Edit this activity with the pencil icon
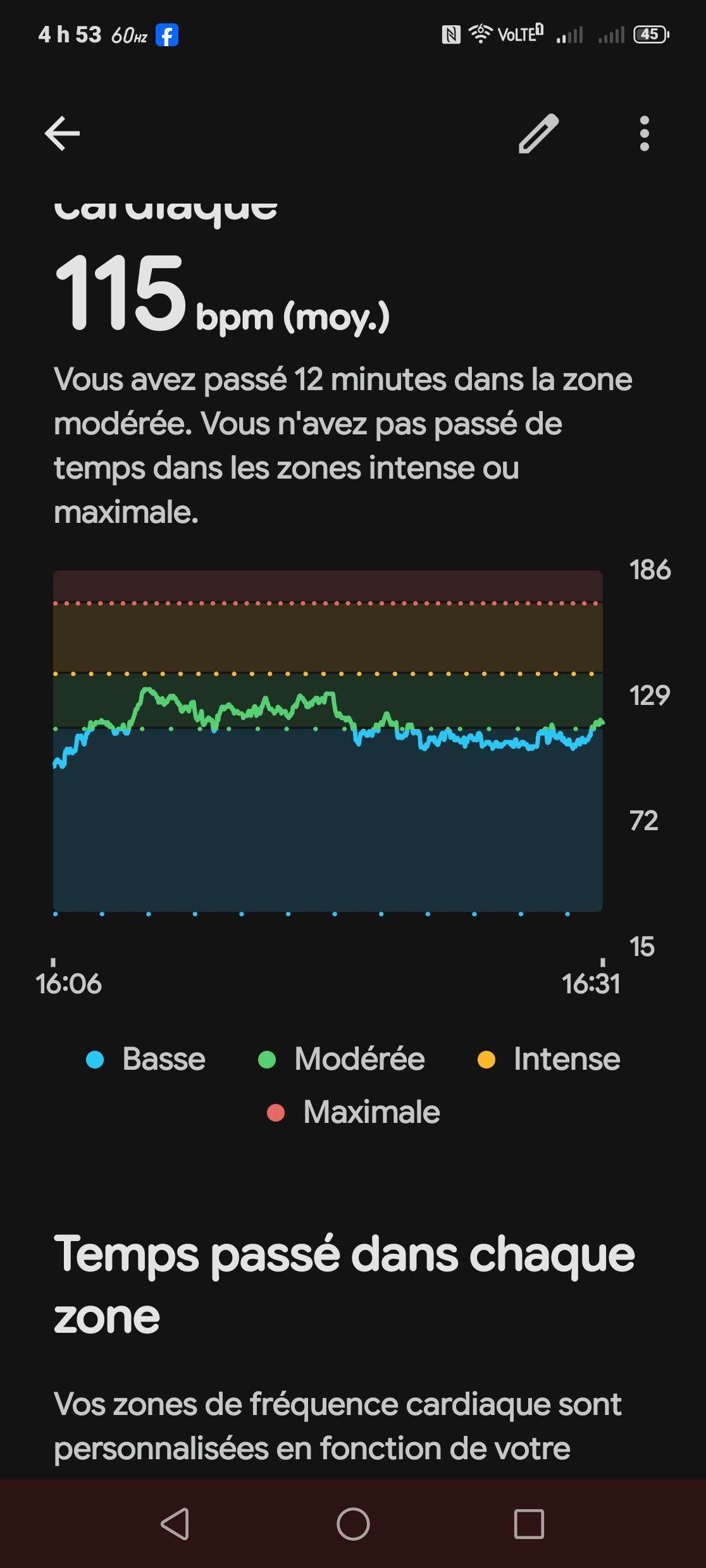The height and width of the screenshot is (1568, 706). point(538,133)
